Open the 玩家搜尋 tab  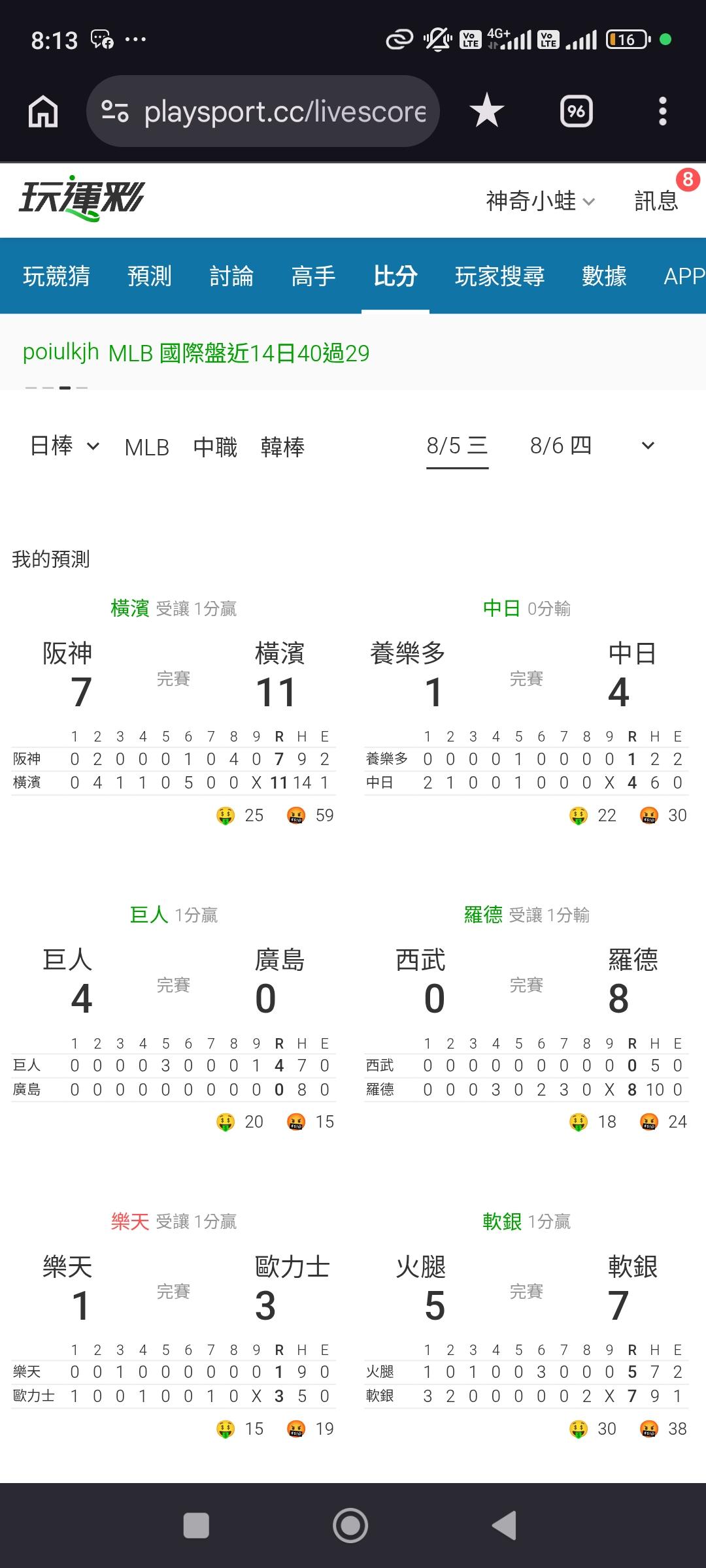pyautogui.click(x=500, y=276)
